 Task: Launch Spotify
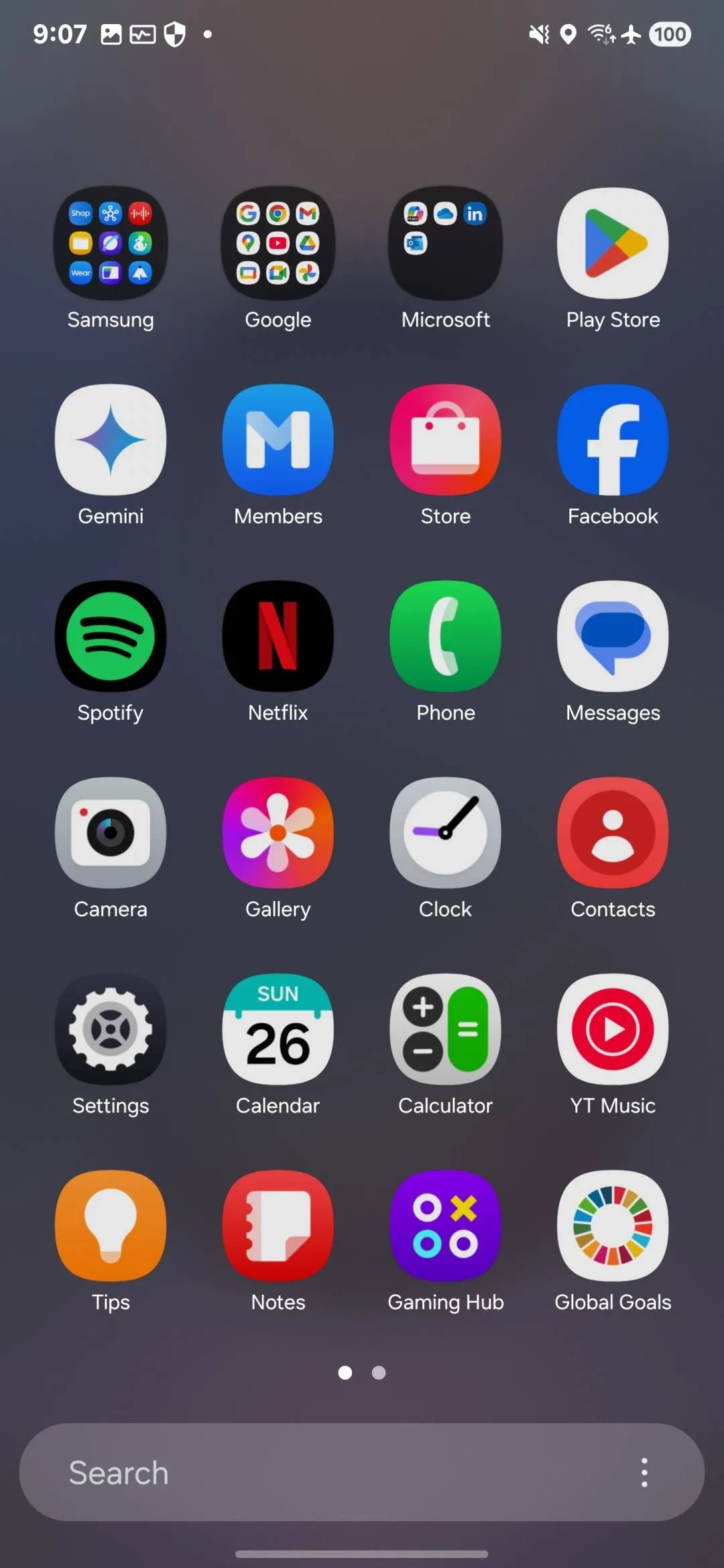(x=111, y=636)
